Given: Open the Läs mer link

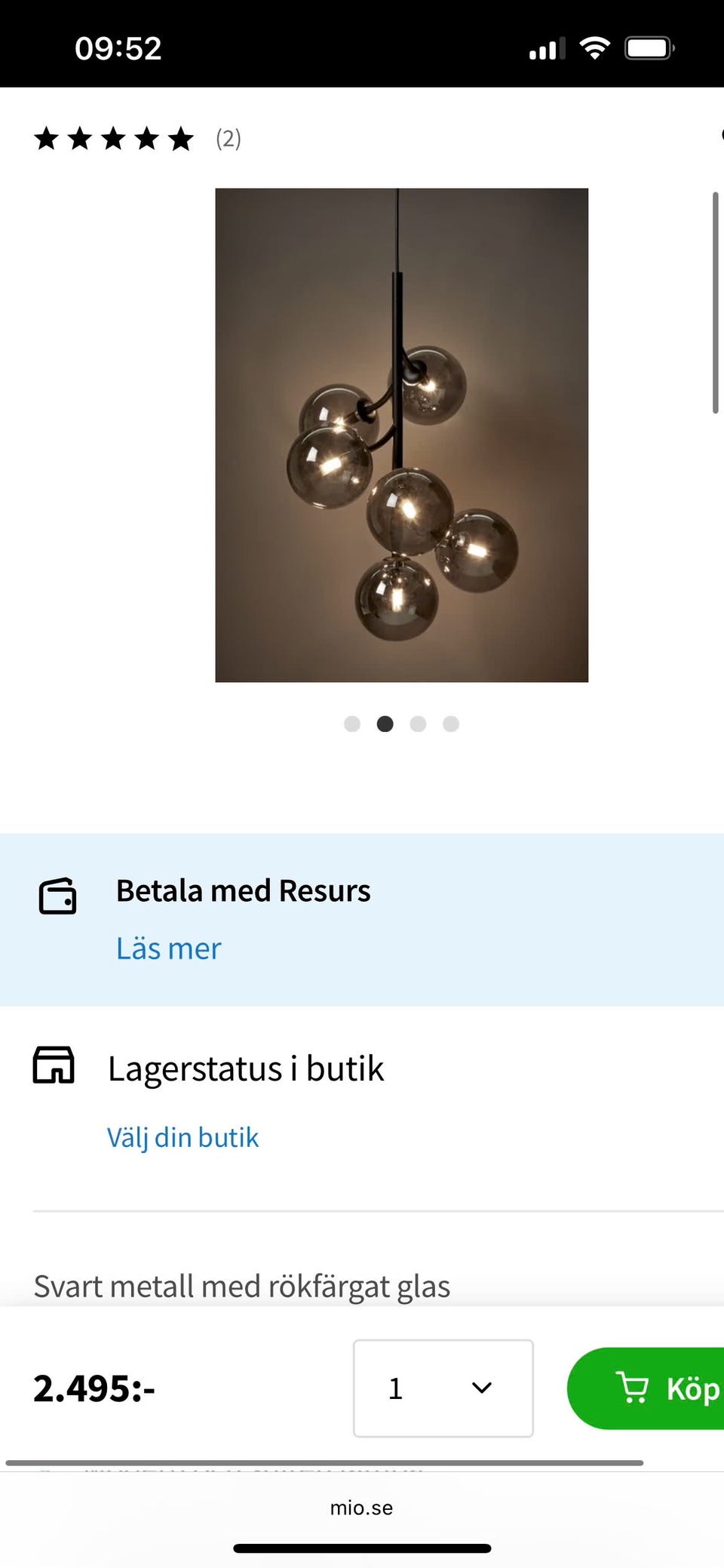Looking at the screenshot, I should [168, 948].
